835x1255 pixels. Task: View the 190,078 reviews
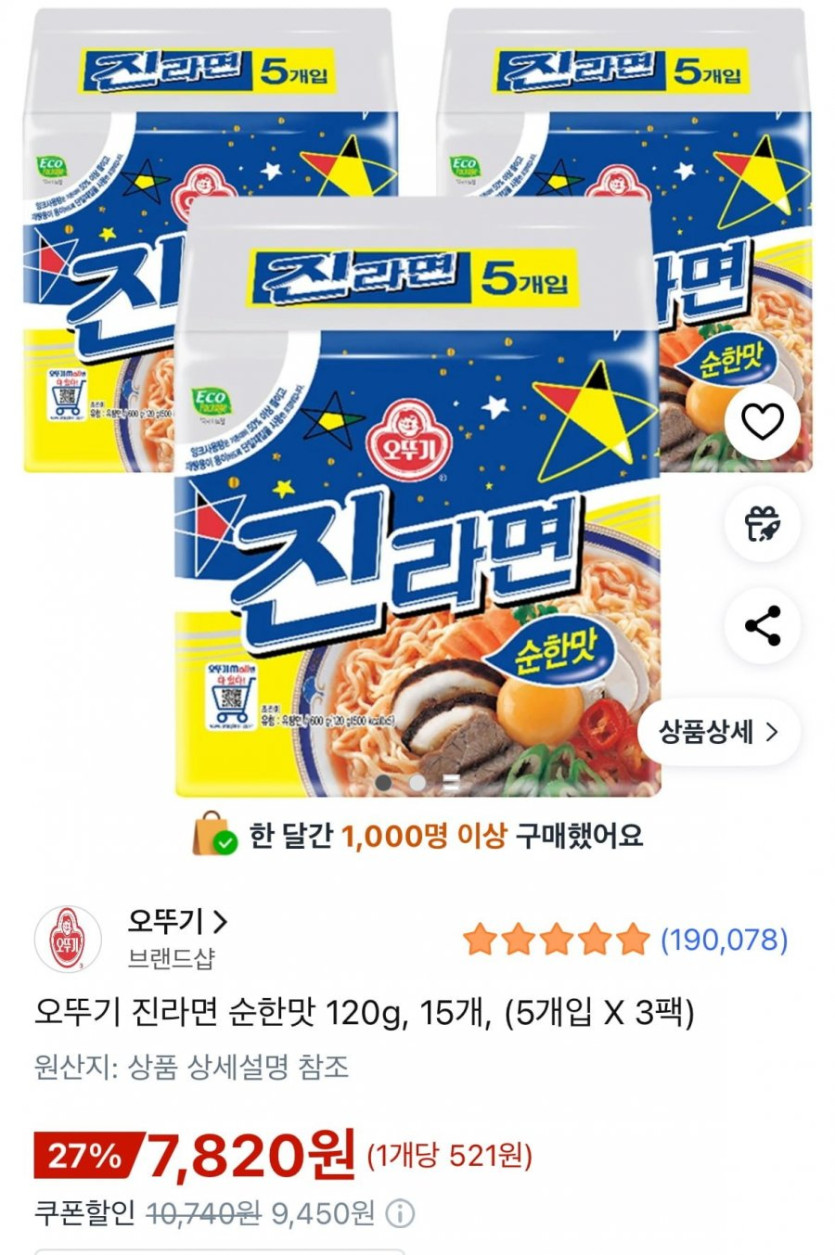click(724, 940)
